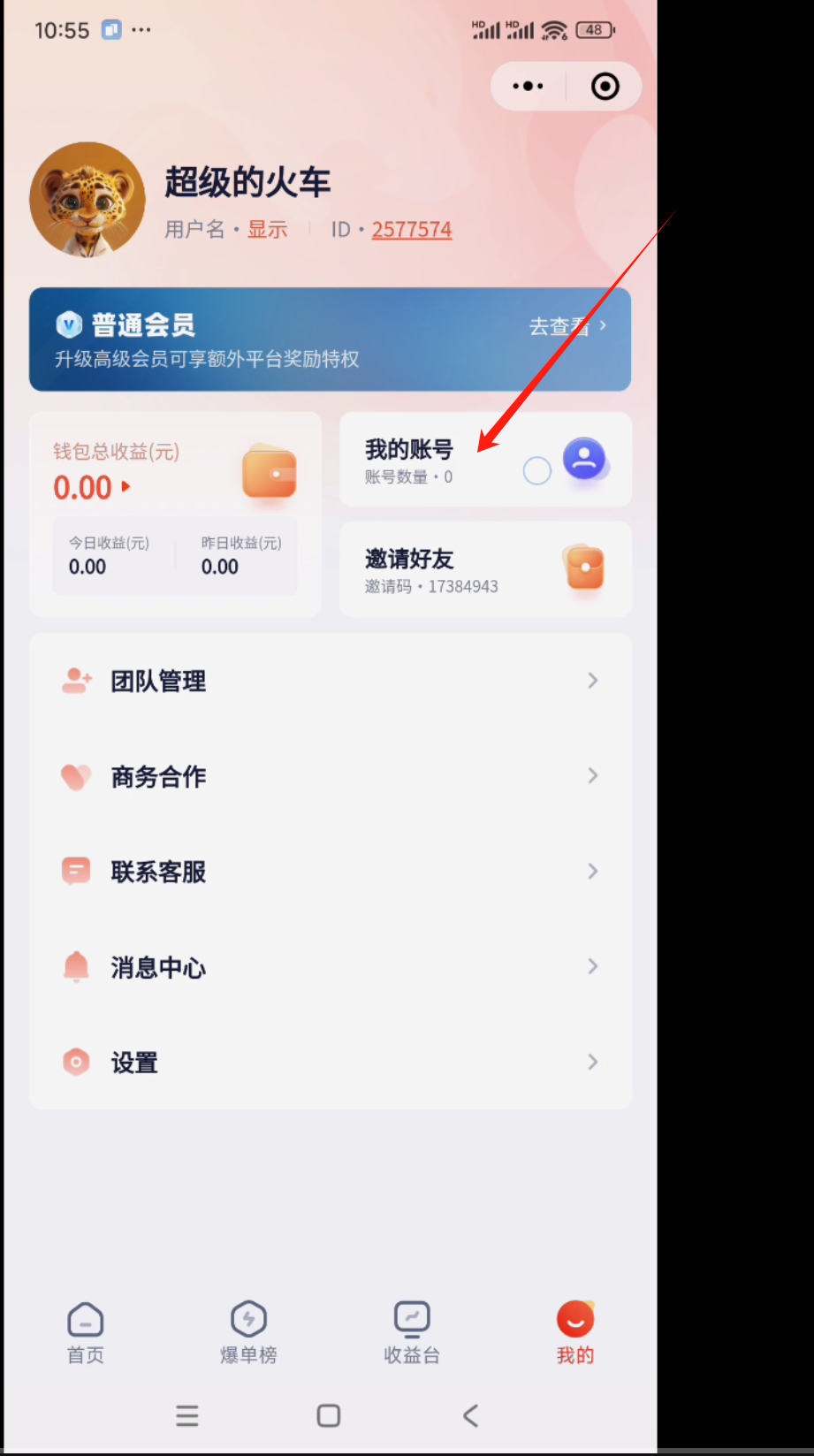The image size is (814, 1456).
Task: Open the 我的账号 accounts card
Action: 484,461
